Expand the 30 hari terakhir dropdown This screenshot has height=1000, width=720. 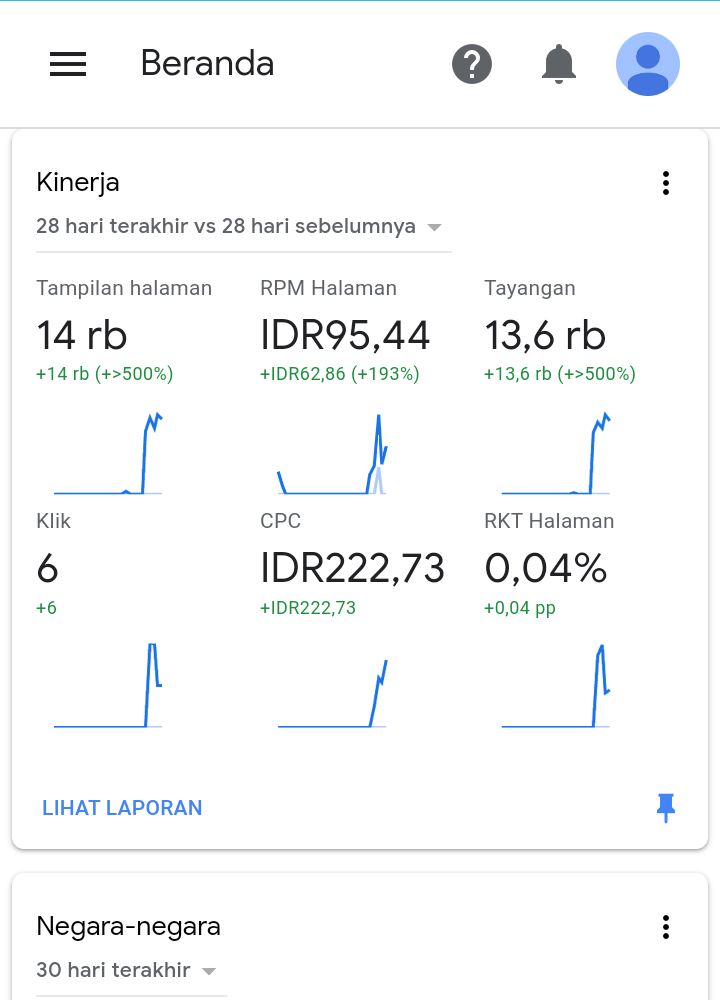pyautogui.click(x=127, y=971)
